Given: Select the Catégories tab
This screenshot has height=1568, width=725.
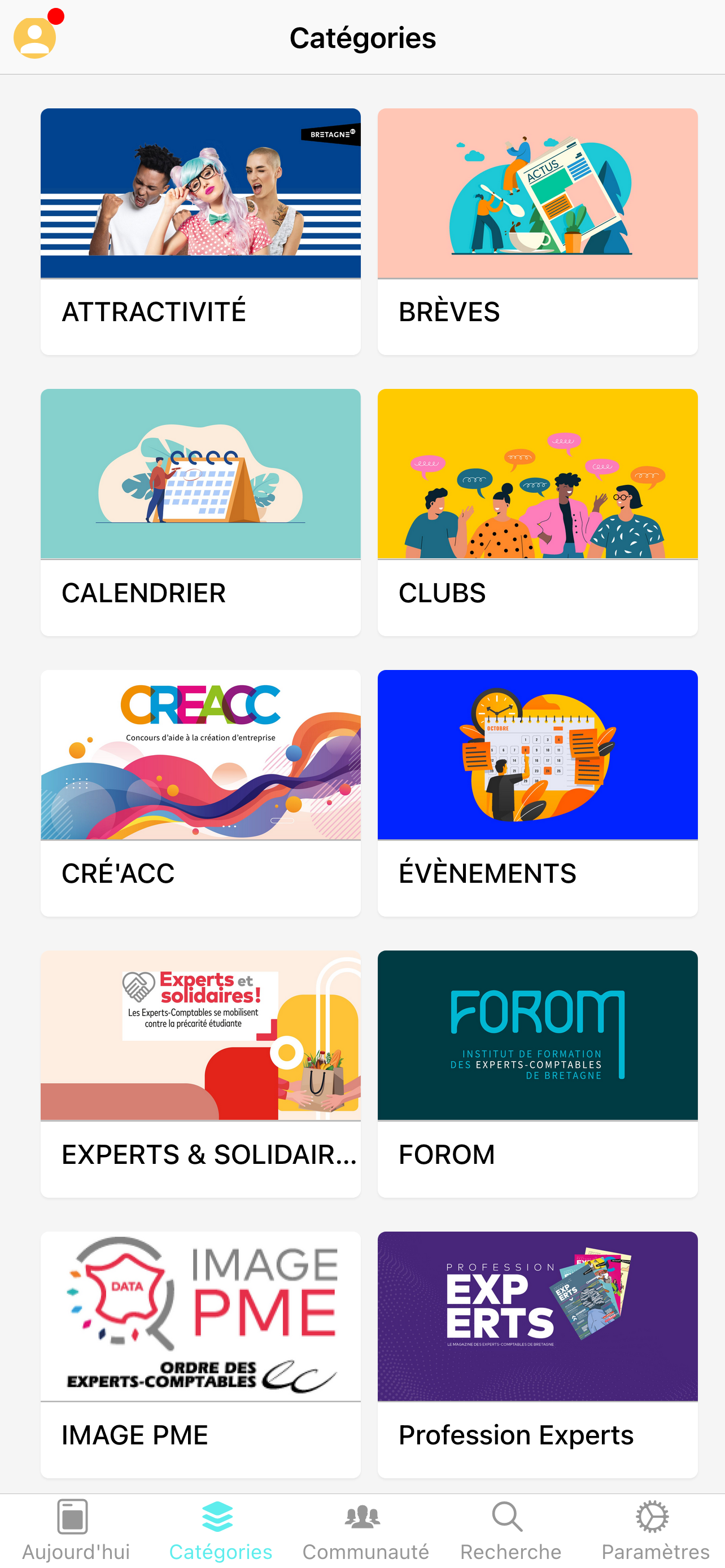Looking at the screenshot, I should pyautogui.click(x=220, y=1530).
